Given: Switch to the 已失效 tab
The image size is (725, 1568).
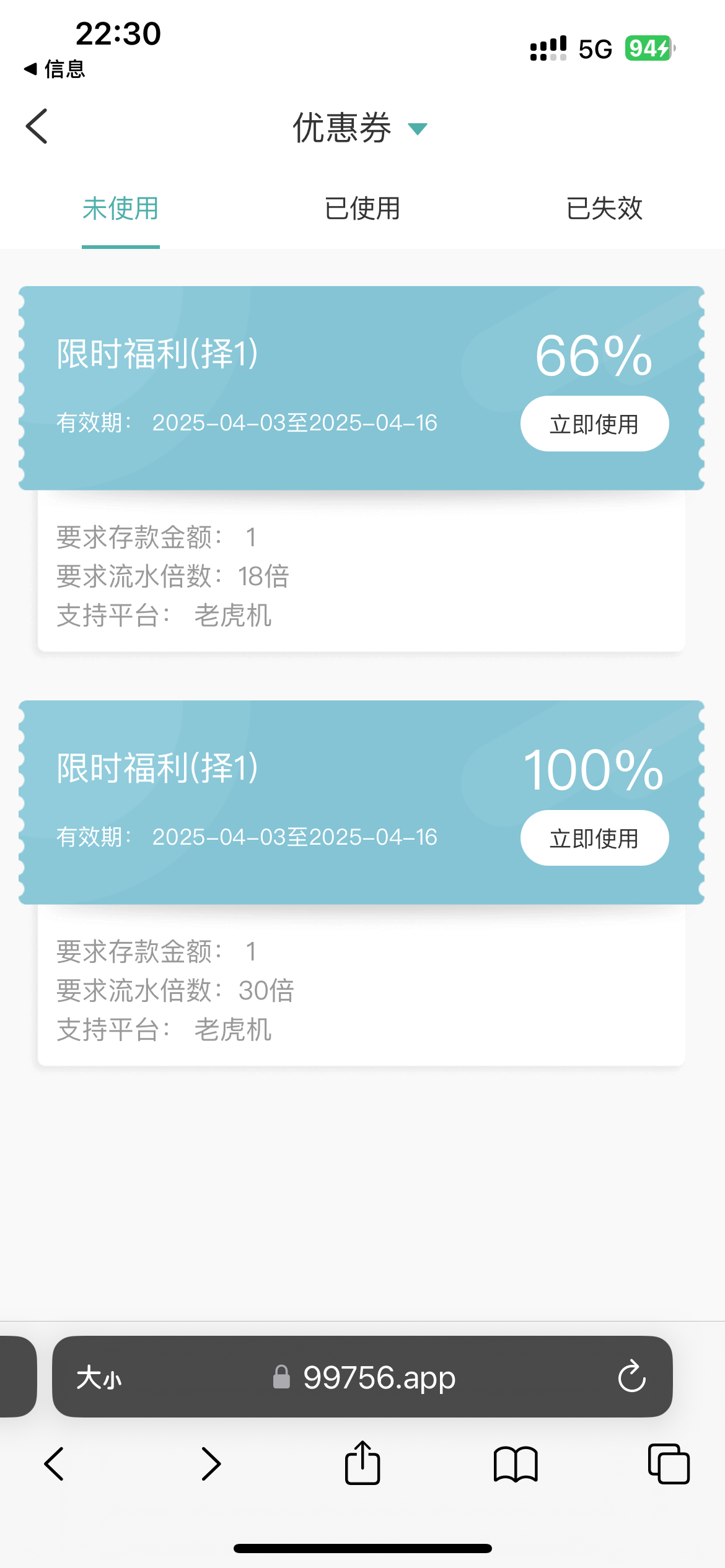Looking at the screenshot, I should 604,208.
